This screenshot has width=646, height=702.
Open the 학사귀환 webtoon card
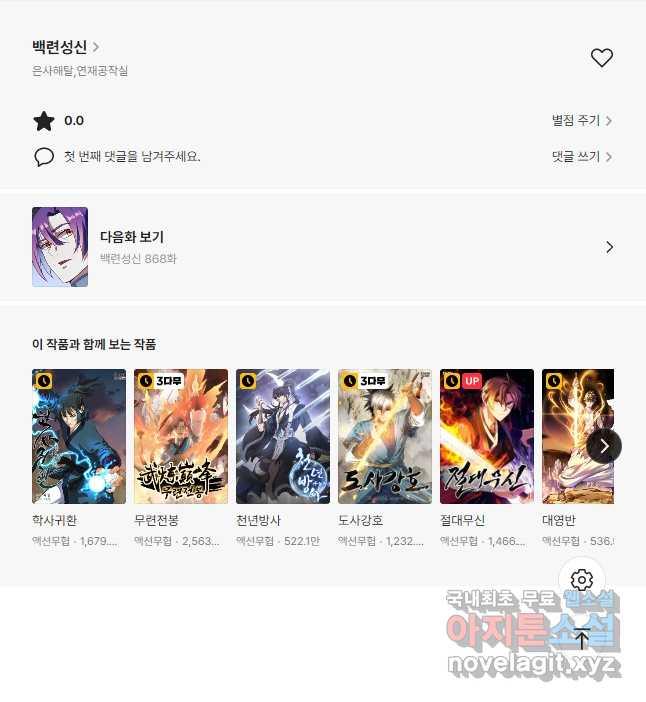click(79, 437)
